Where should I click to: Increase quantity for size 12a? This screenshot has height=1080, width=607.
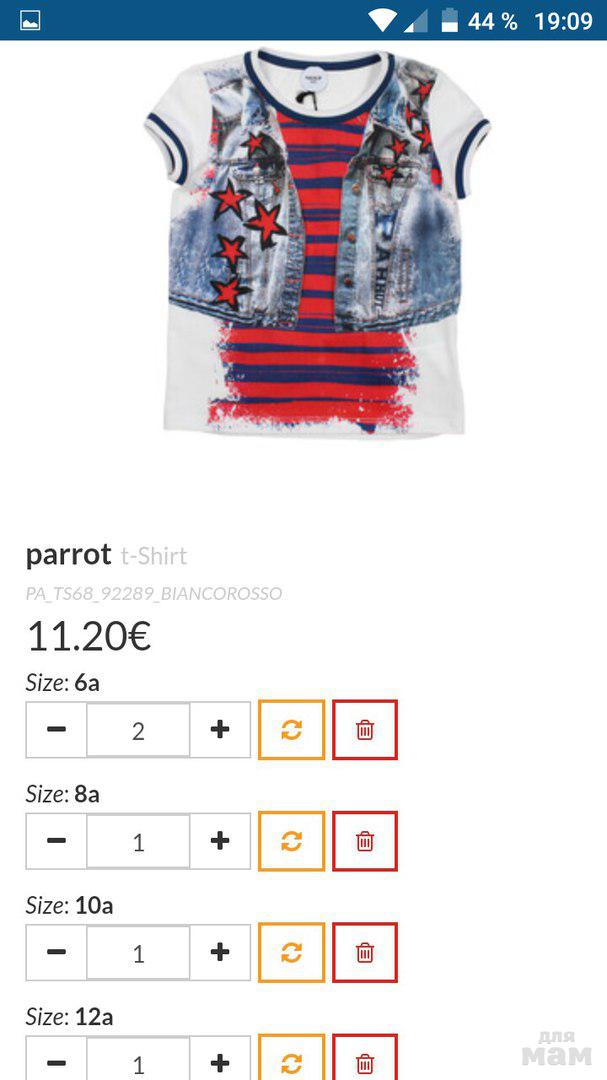[x=220, y=1062]
